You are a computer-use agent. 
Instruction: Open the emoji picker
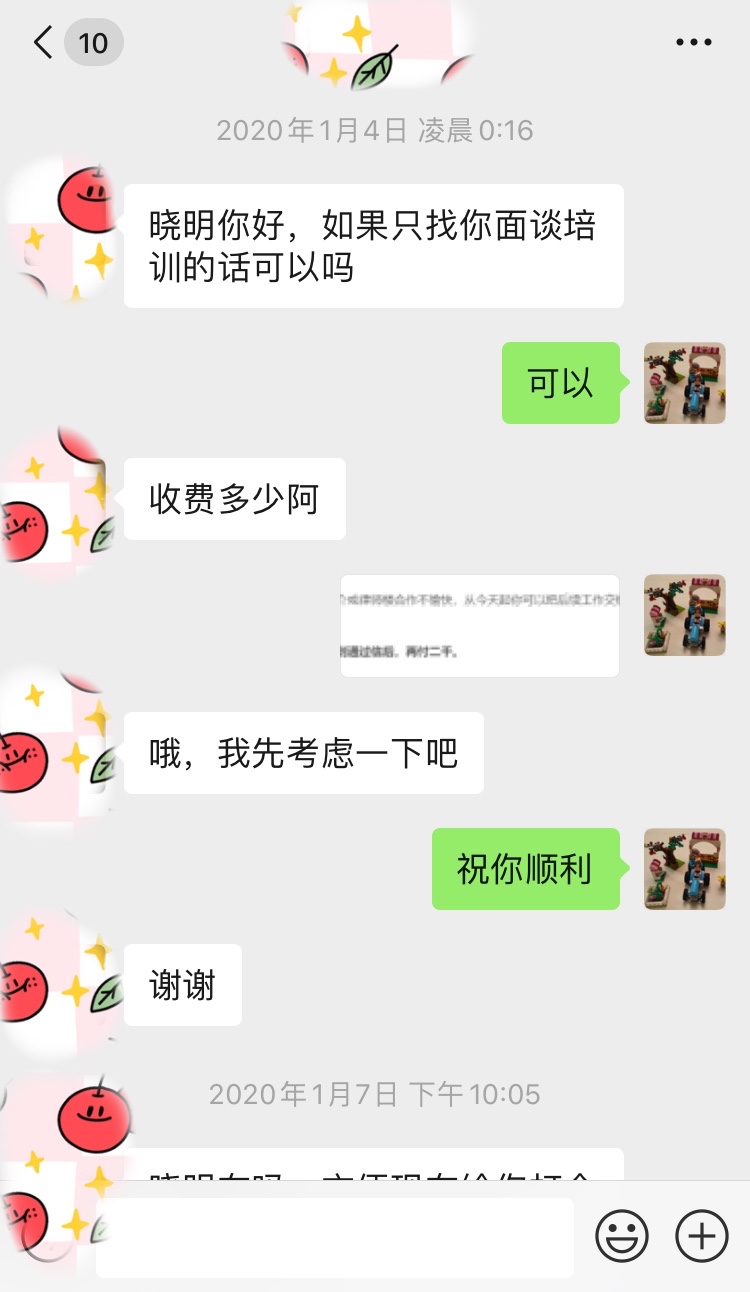pyautogui.click(x=622, y=1236)
